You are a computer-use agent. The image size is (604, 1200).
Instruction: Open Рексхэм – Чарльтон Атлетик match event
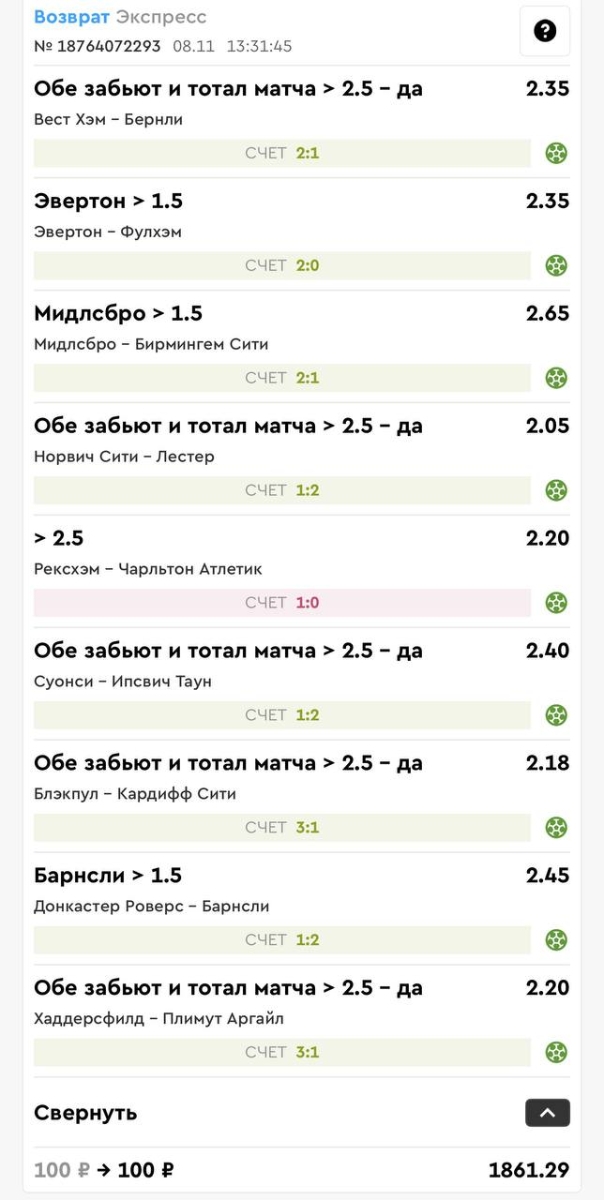pyautogui.click(x=148, y=569)
